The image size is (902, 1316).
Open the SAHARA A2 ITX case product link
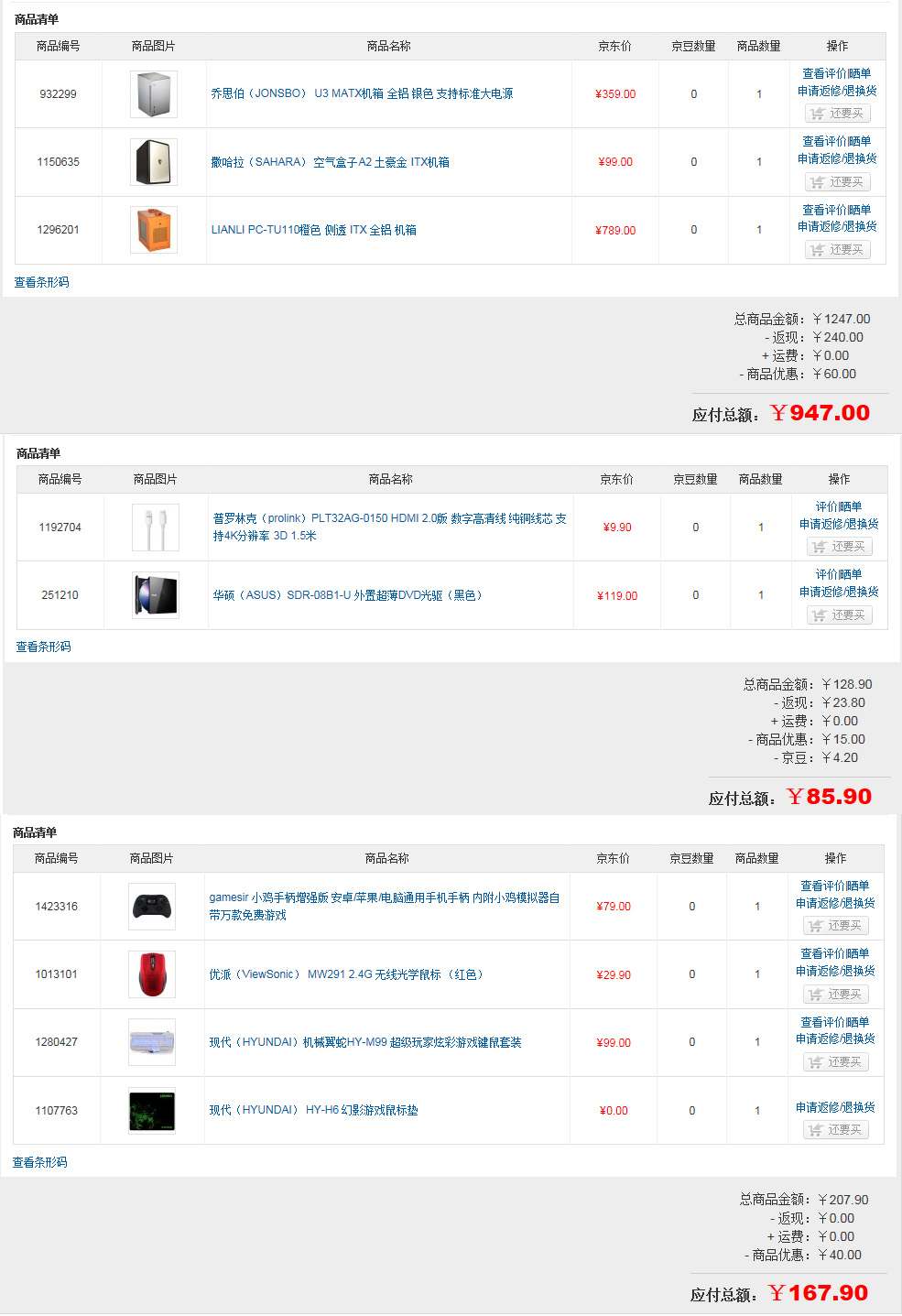330,162
